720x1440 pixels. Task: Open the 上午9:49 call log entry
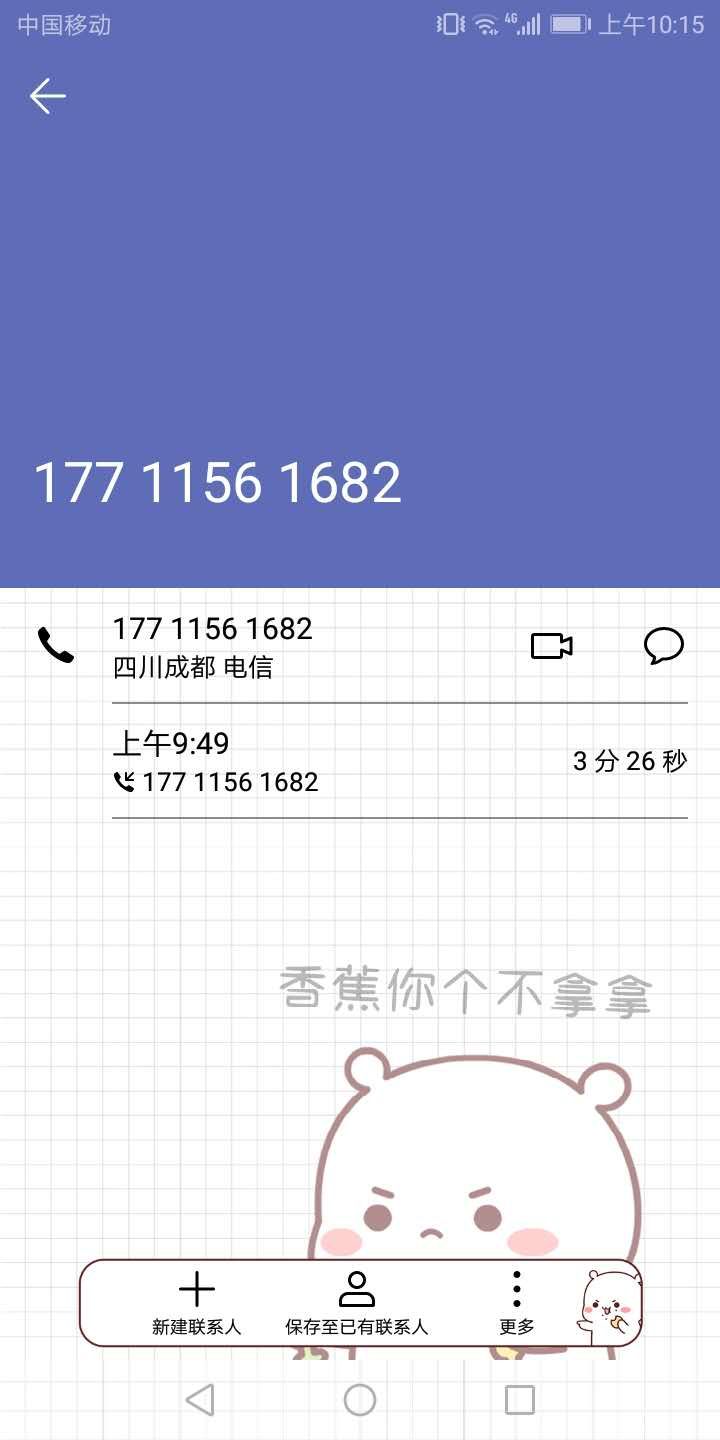coord(400,762)
